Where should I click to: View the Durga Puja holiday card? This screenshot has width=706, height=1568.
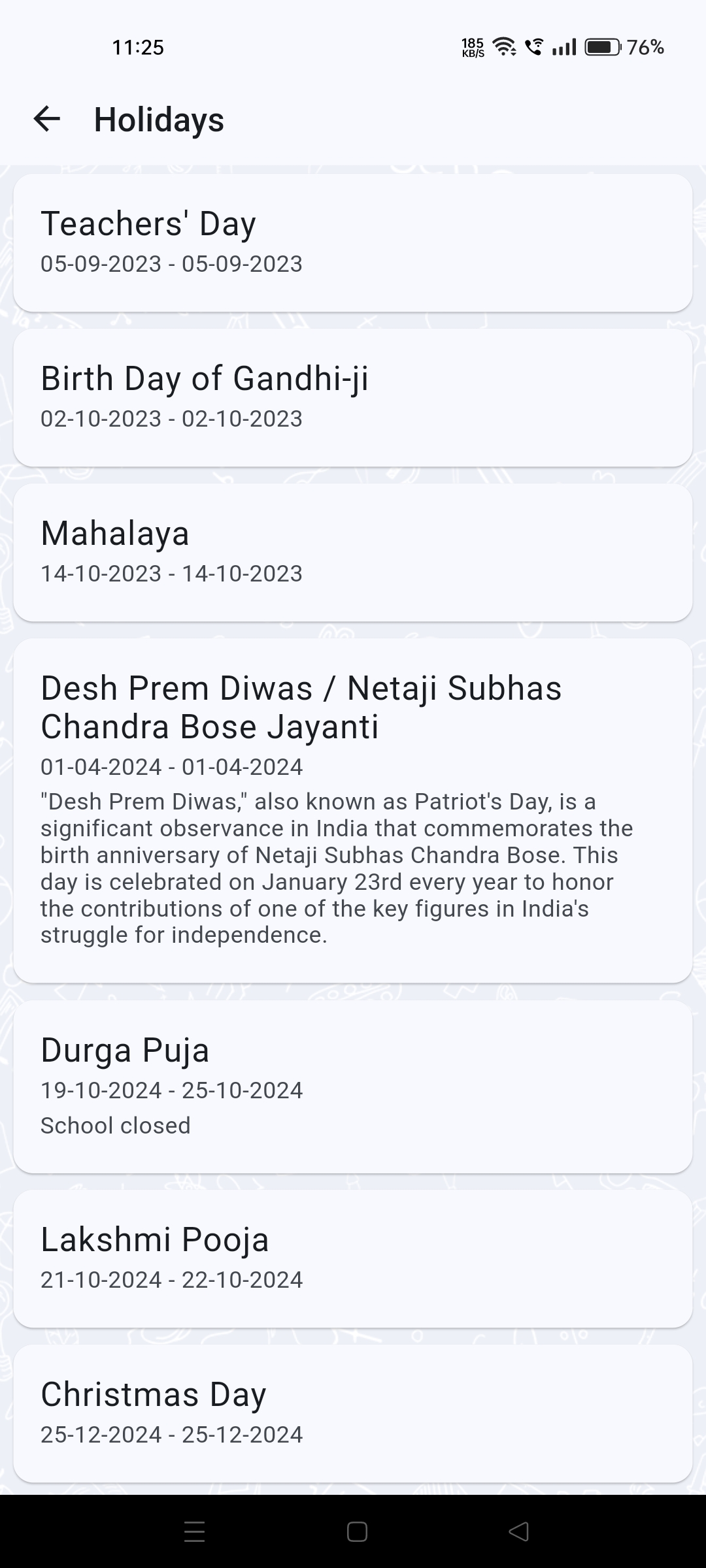(x=353, y=1086)
